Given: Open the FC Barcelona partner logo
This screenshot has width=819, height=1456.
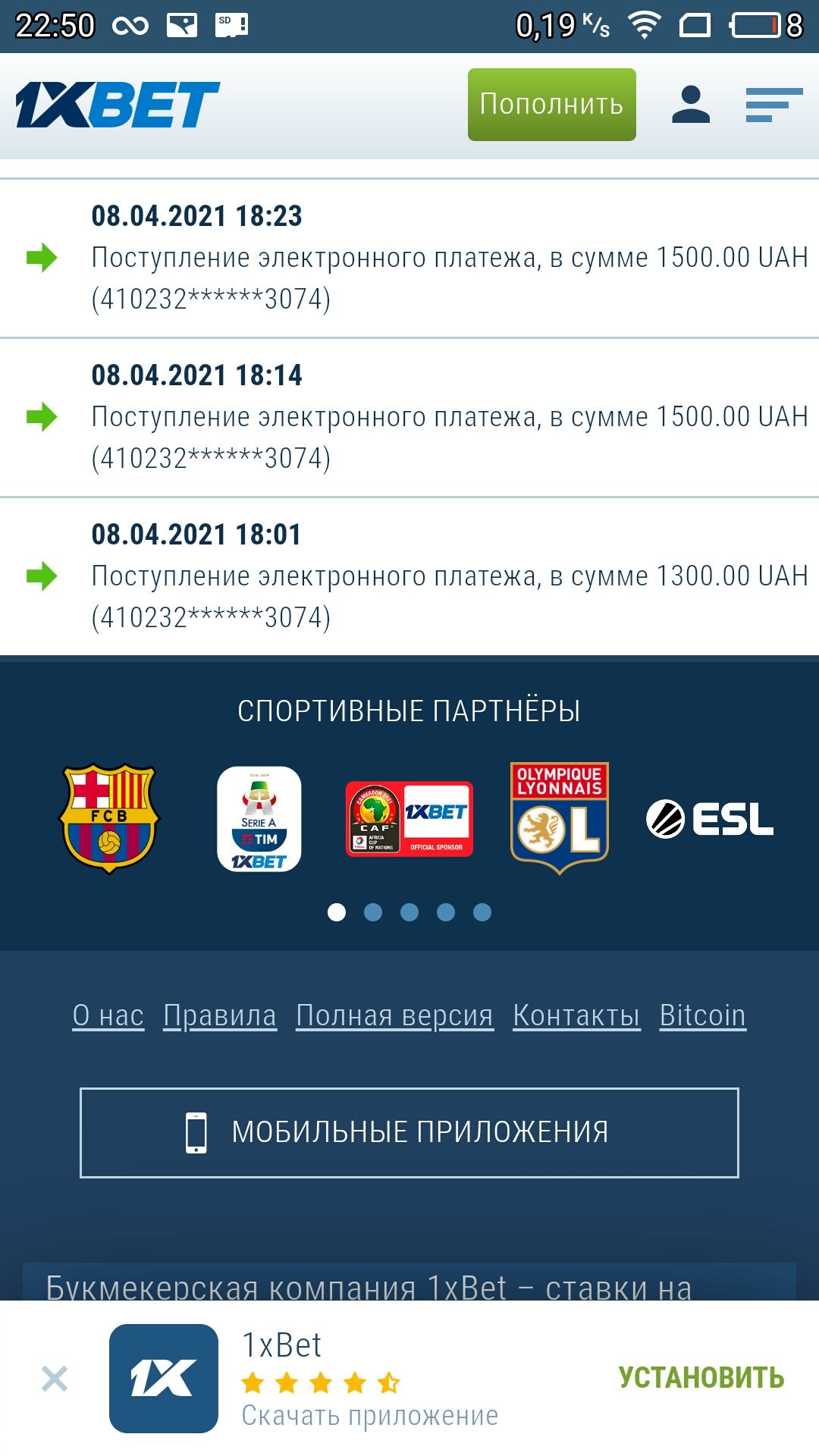Looking at the screenshot, I should [109, 818].
